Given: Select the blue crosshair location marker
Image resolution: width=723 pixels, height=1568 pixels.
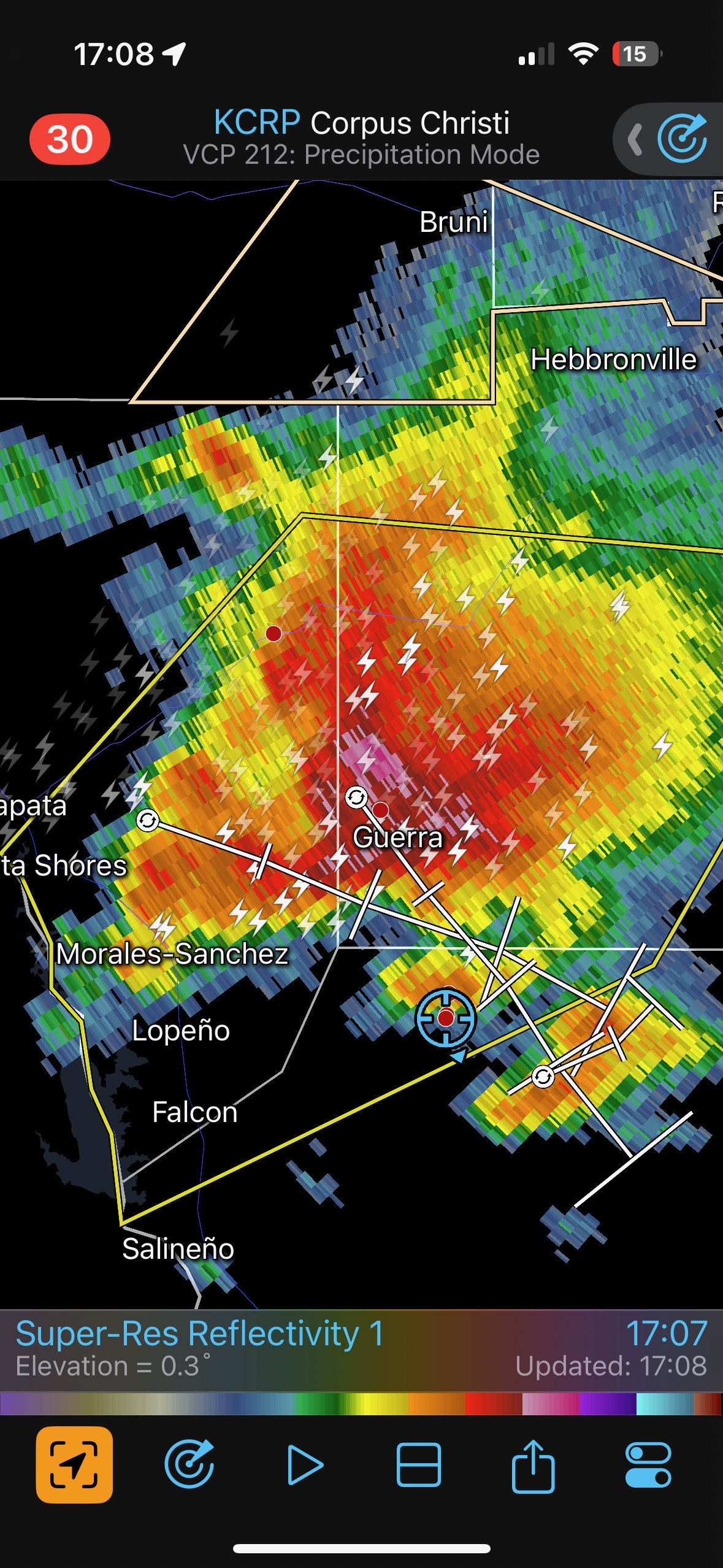Looking at the screenshot, I should click(446, 1018).
